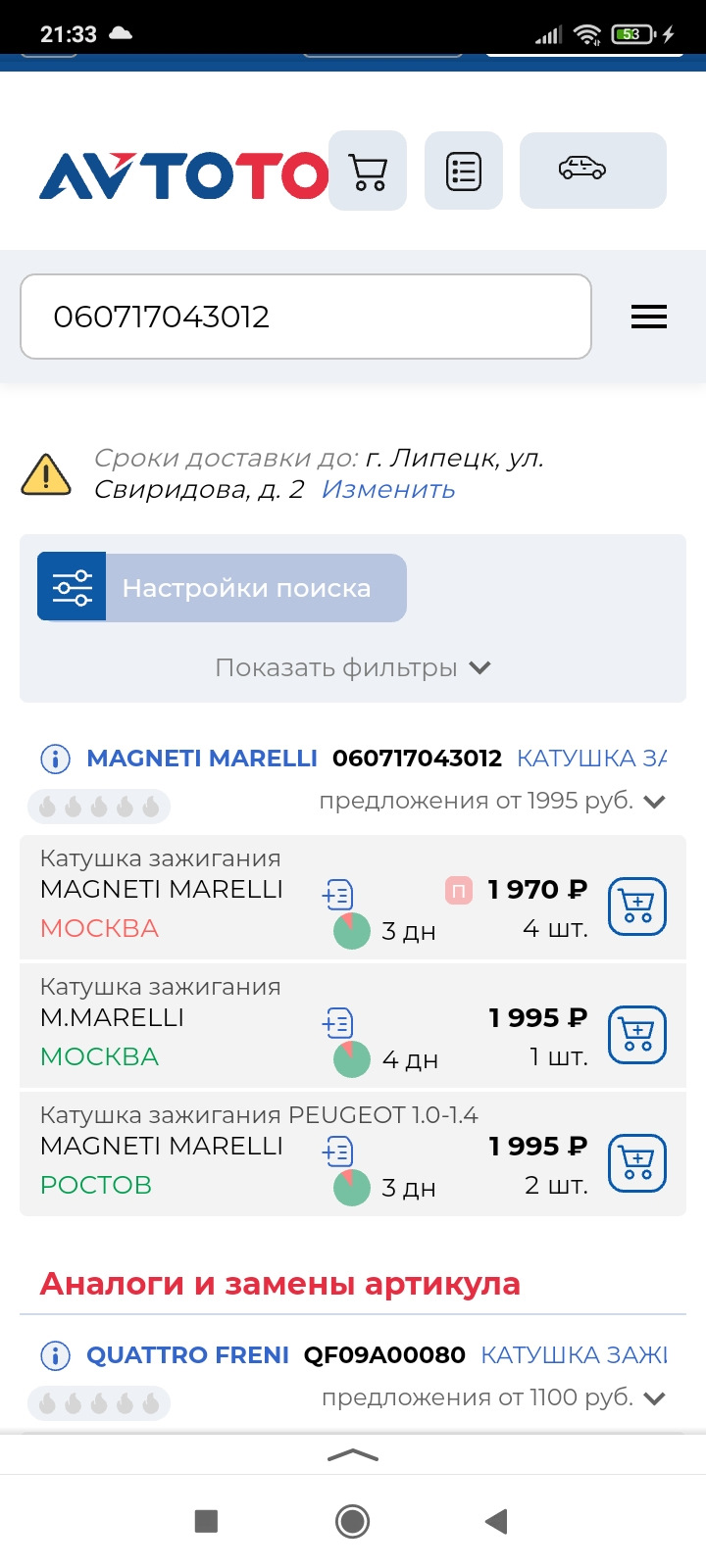Expand the bottom panel arrow
This screenshot has width=706, height=1568.
coord(352,1455)
